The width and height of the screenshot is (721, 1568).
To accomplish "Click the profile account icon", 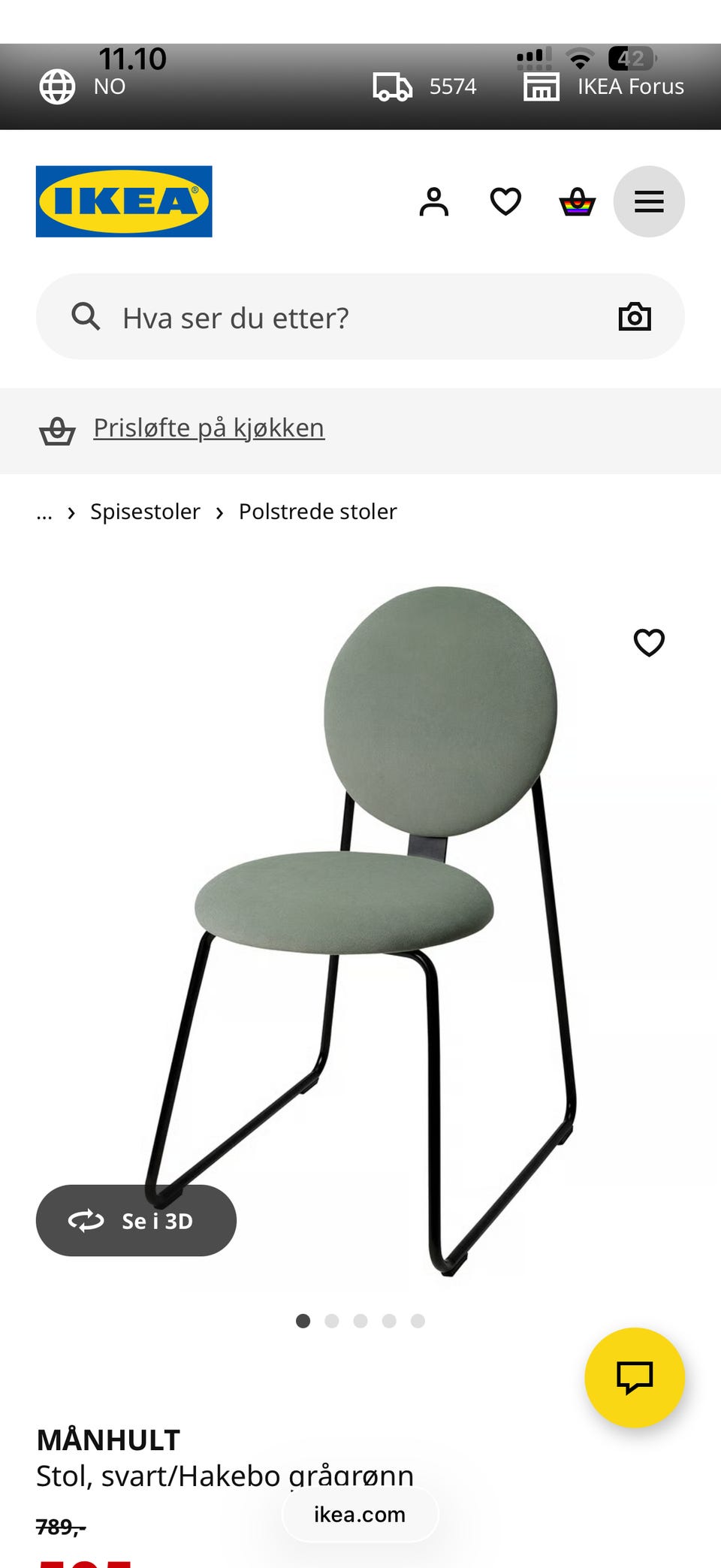I will point(434,201).
